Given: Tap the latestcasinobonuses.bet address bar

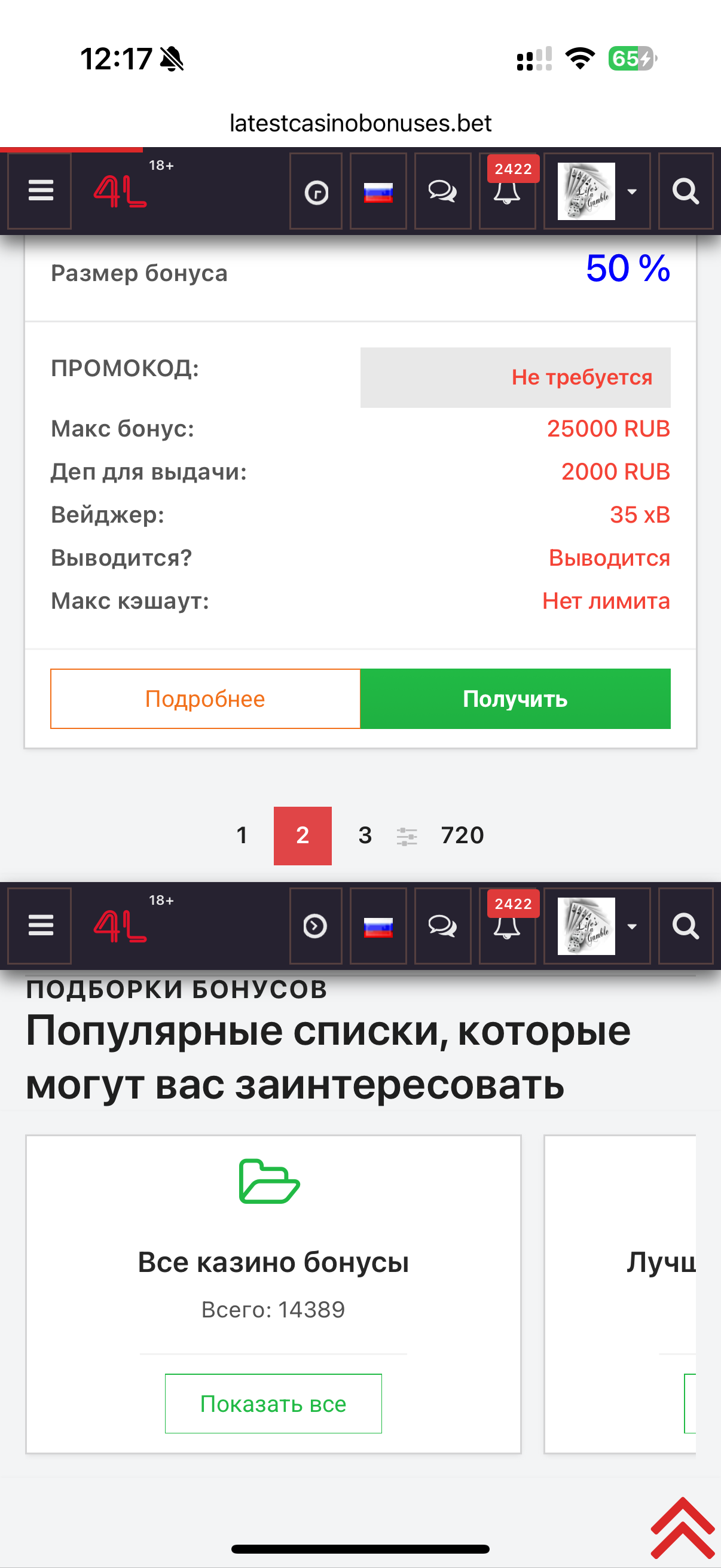Looking at the screenshot, I should click(360, 124).
